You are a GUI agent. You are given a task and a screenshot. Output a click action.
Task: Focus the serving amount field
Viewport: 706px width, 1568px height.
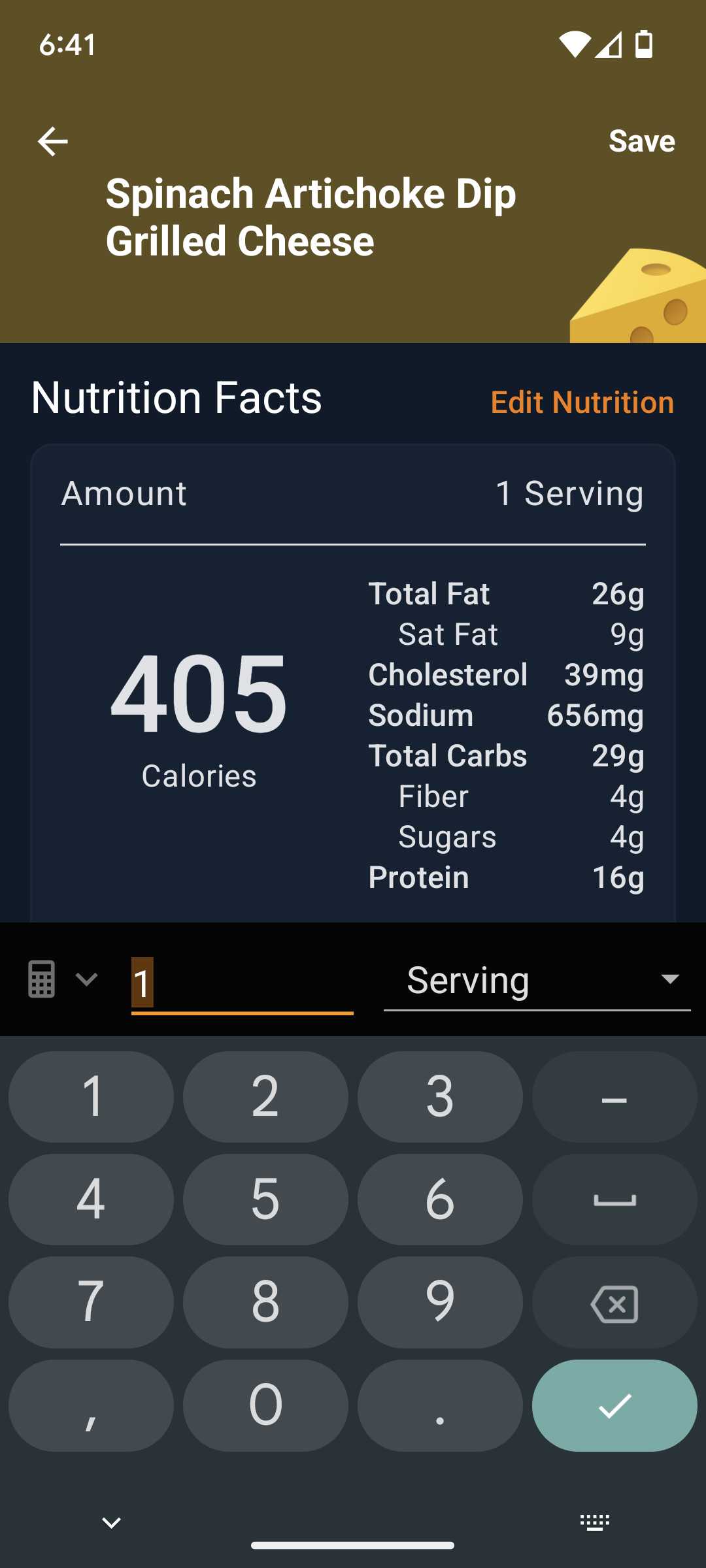pos(242,983)
